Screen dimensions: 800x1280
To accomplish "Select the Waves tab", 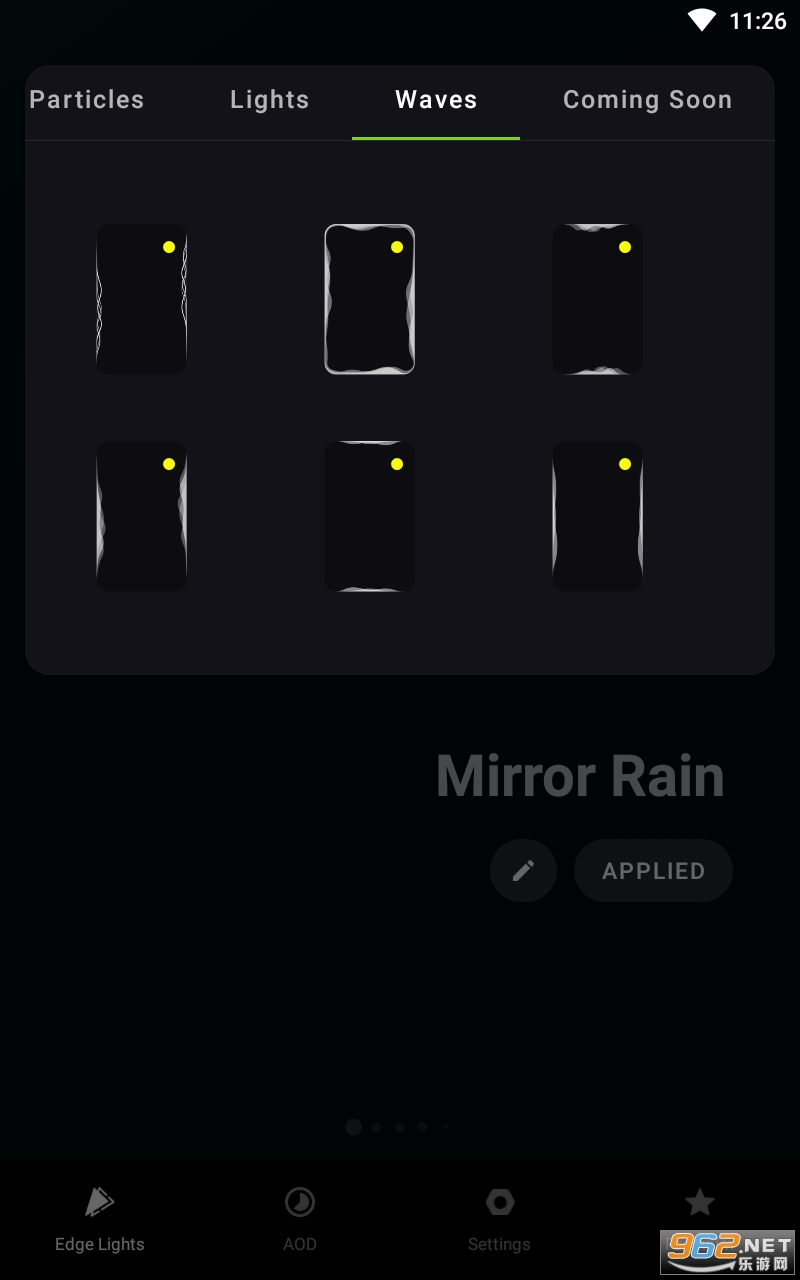I will pyautogui.click(x=436, y=100).
